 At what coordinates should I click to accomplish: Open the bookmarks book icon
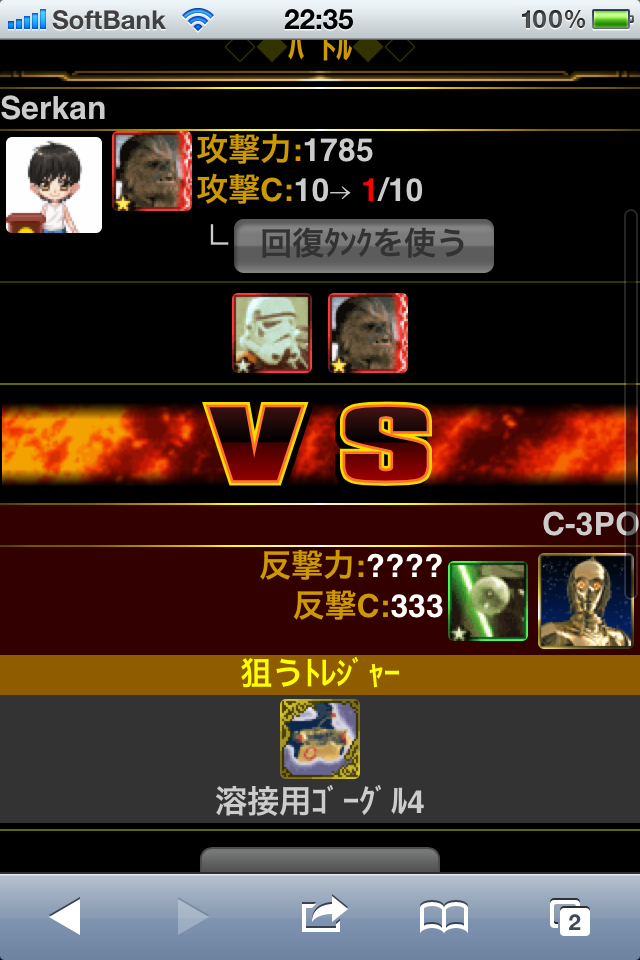point(444,915)
